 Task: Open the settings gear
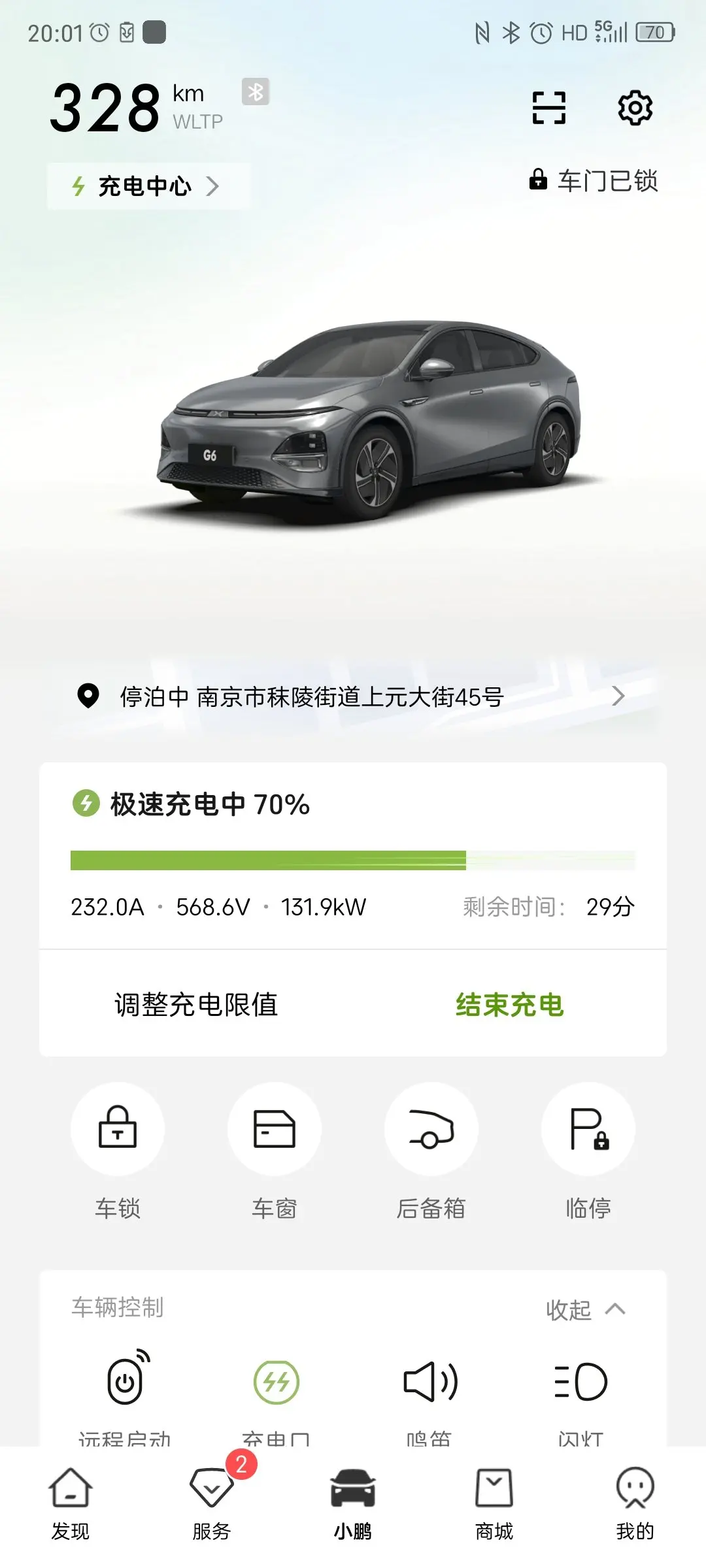tap(635, 108)
